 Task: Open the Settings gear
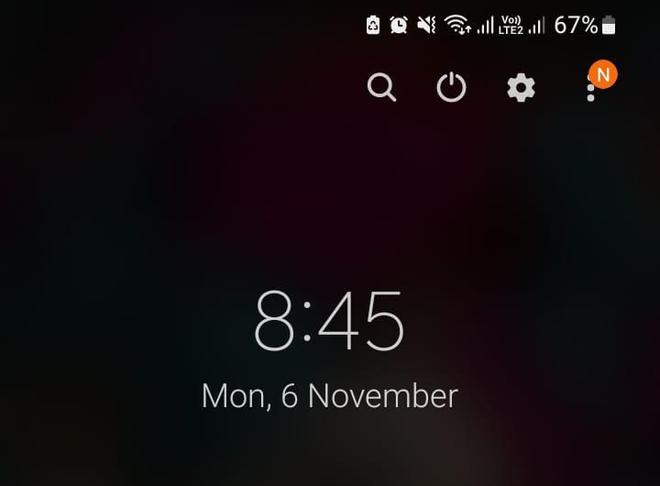click(521, 88)
